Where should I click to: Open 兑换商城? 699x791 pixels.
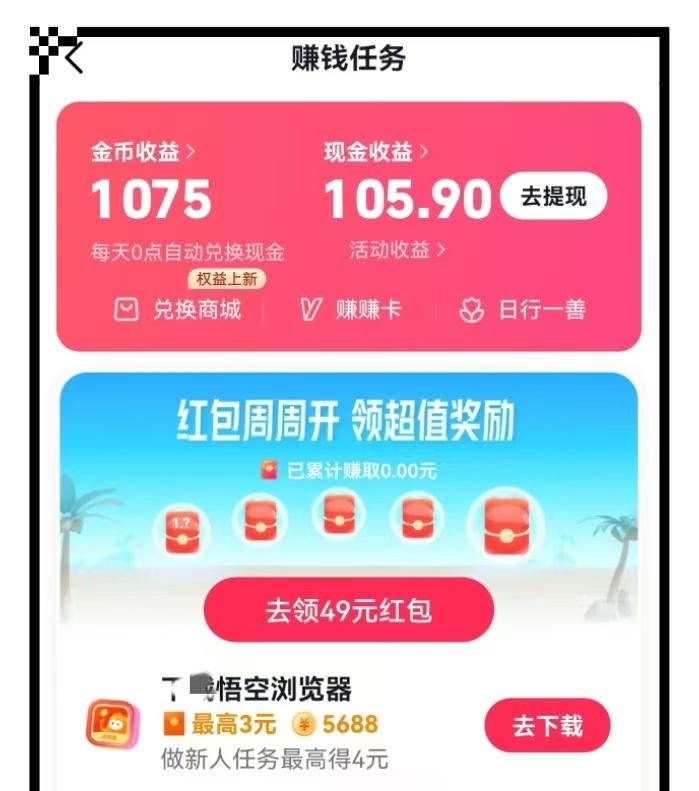point(179,310)
